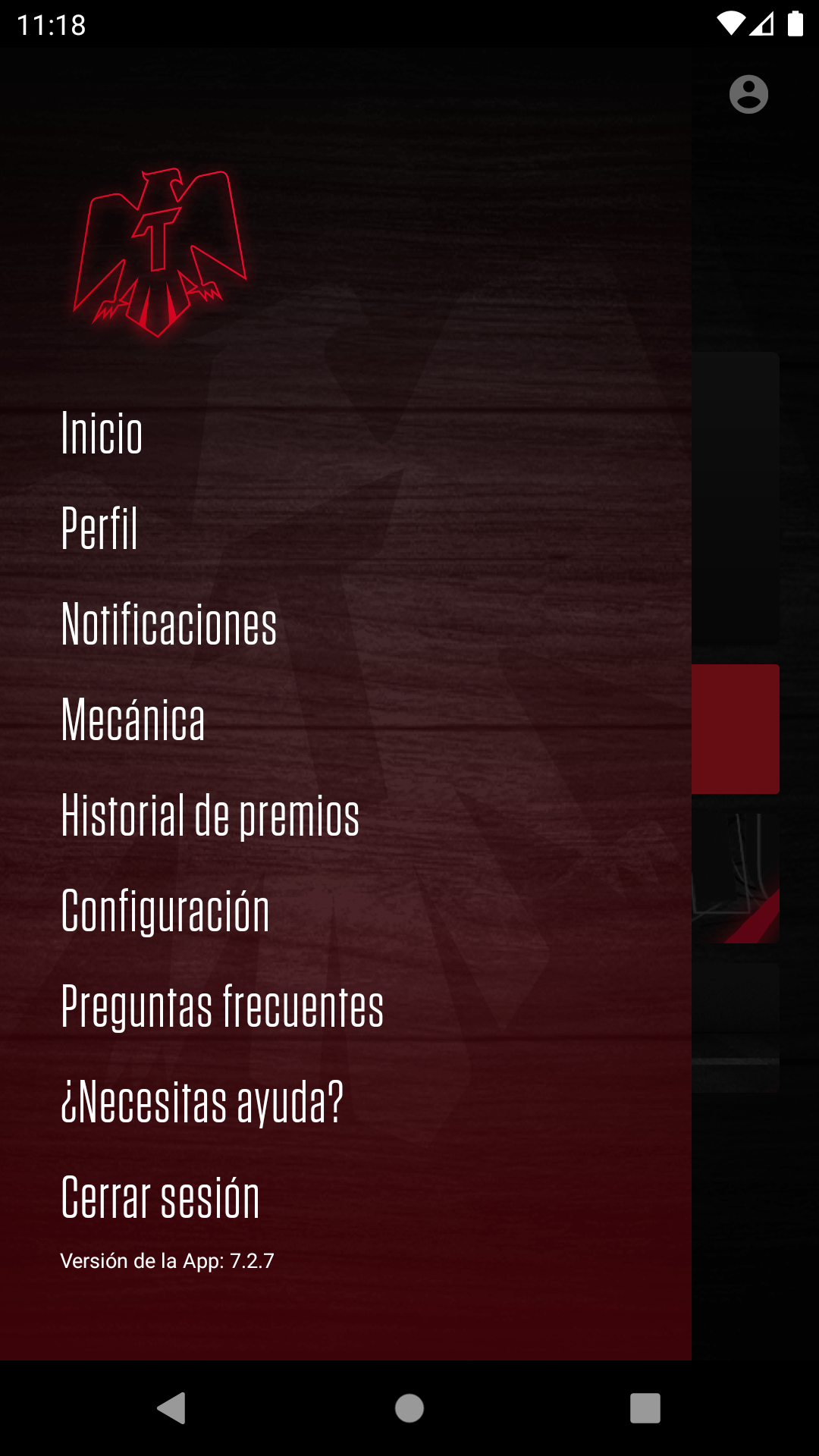Image resolution: width=819 pixels, height=1456 pixels.
Task: Open Notificaciones
Action: tap(168, 624)
